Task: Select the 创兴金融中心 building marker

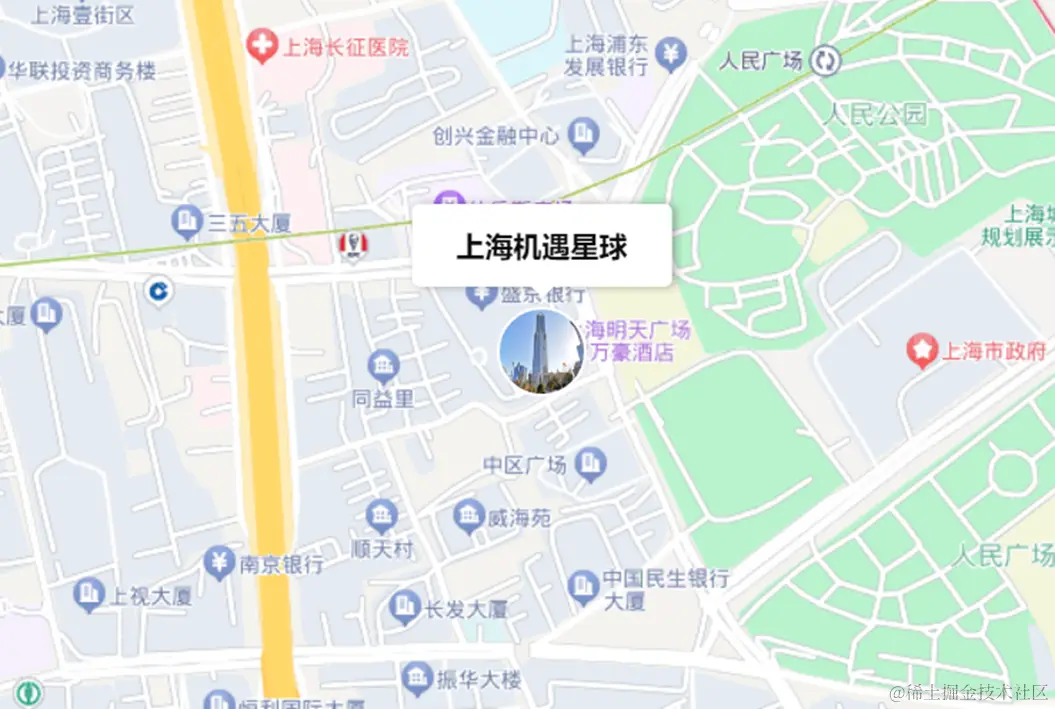Action: click(583, 134)
